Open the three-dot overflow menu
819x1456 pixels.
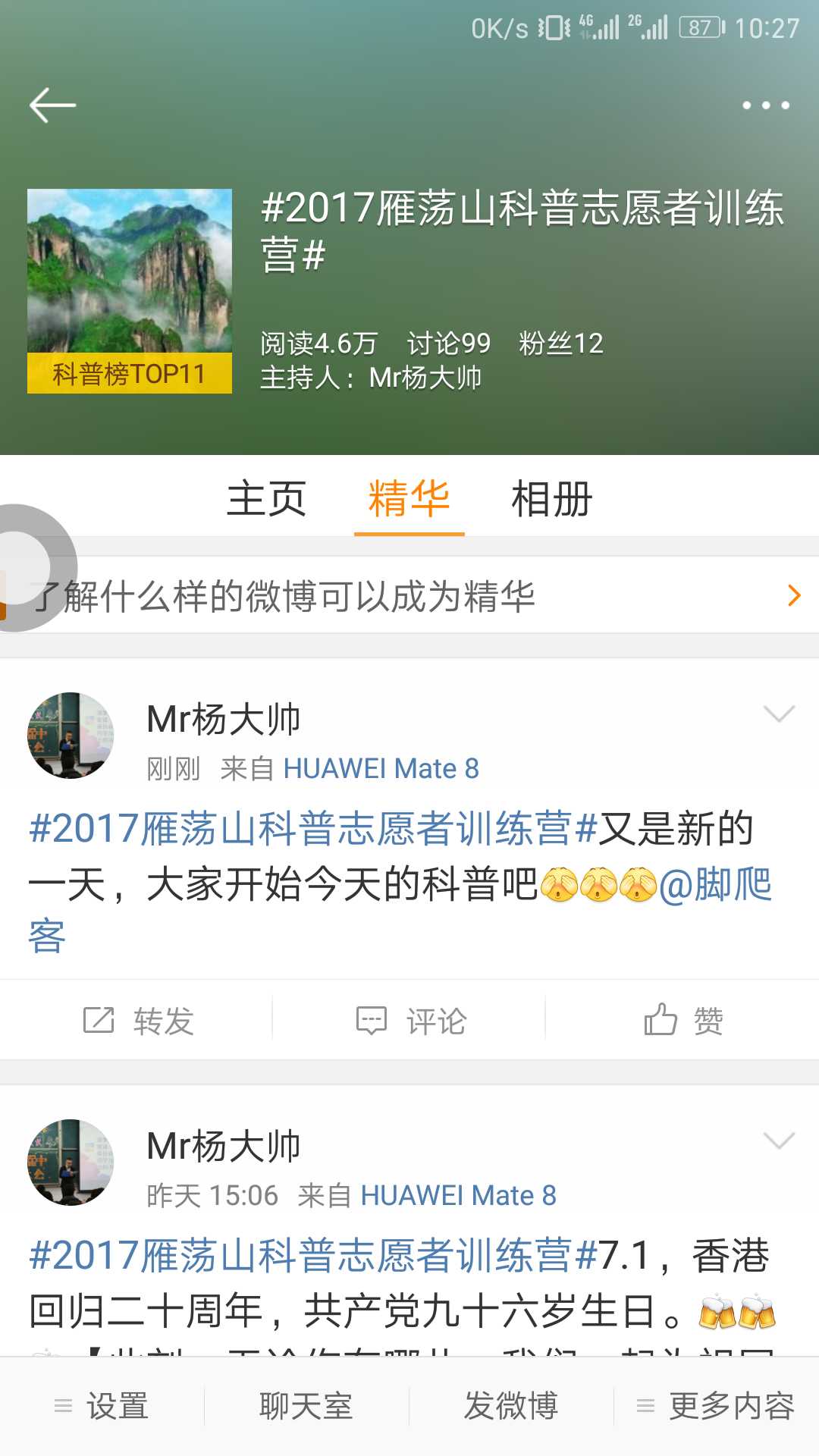tap(765, 105)
